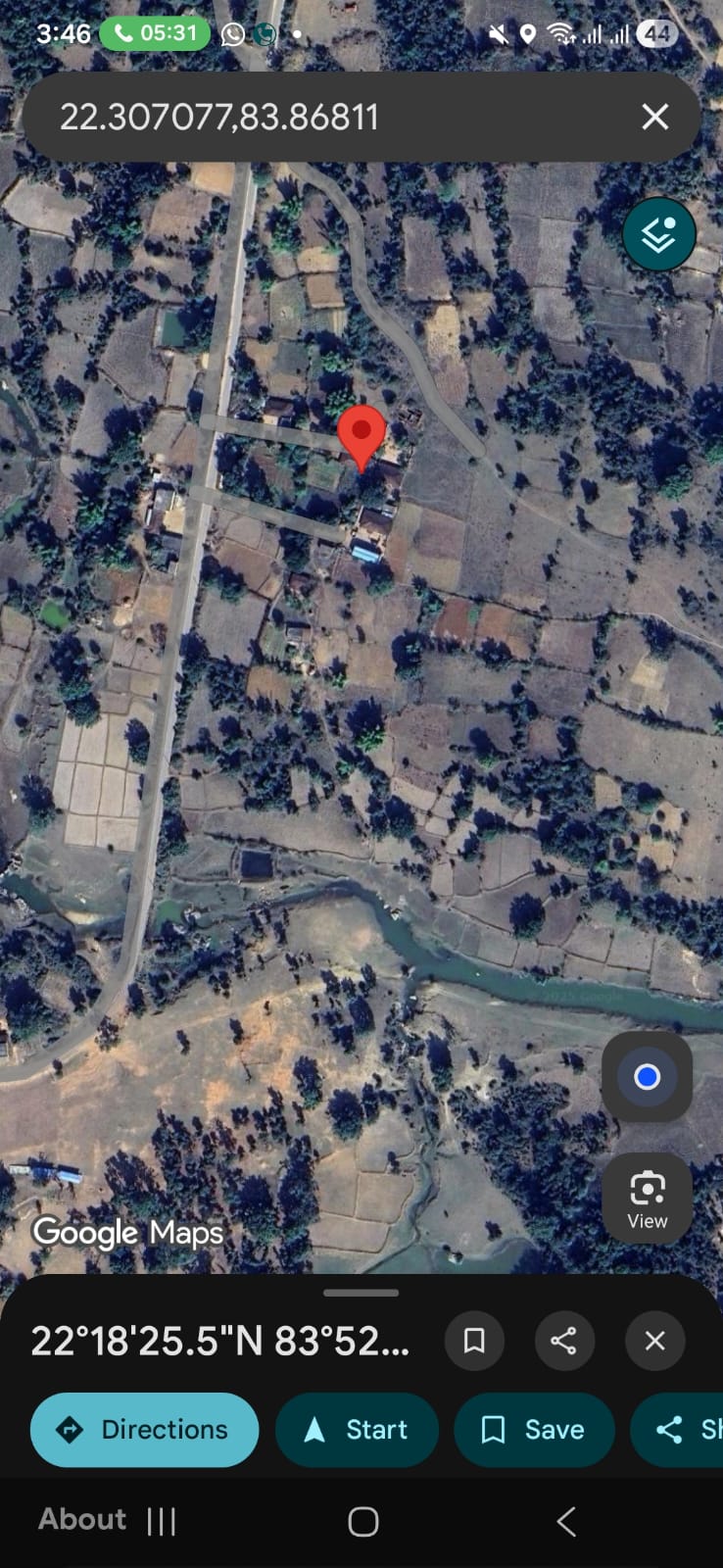Edit the coordinates in the search field
723x1568 pixels.
(x=294, y=118)
